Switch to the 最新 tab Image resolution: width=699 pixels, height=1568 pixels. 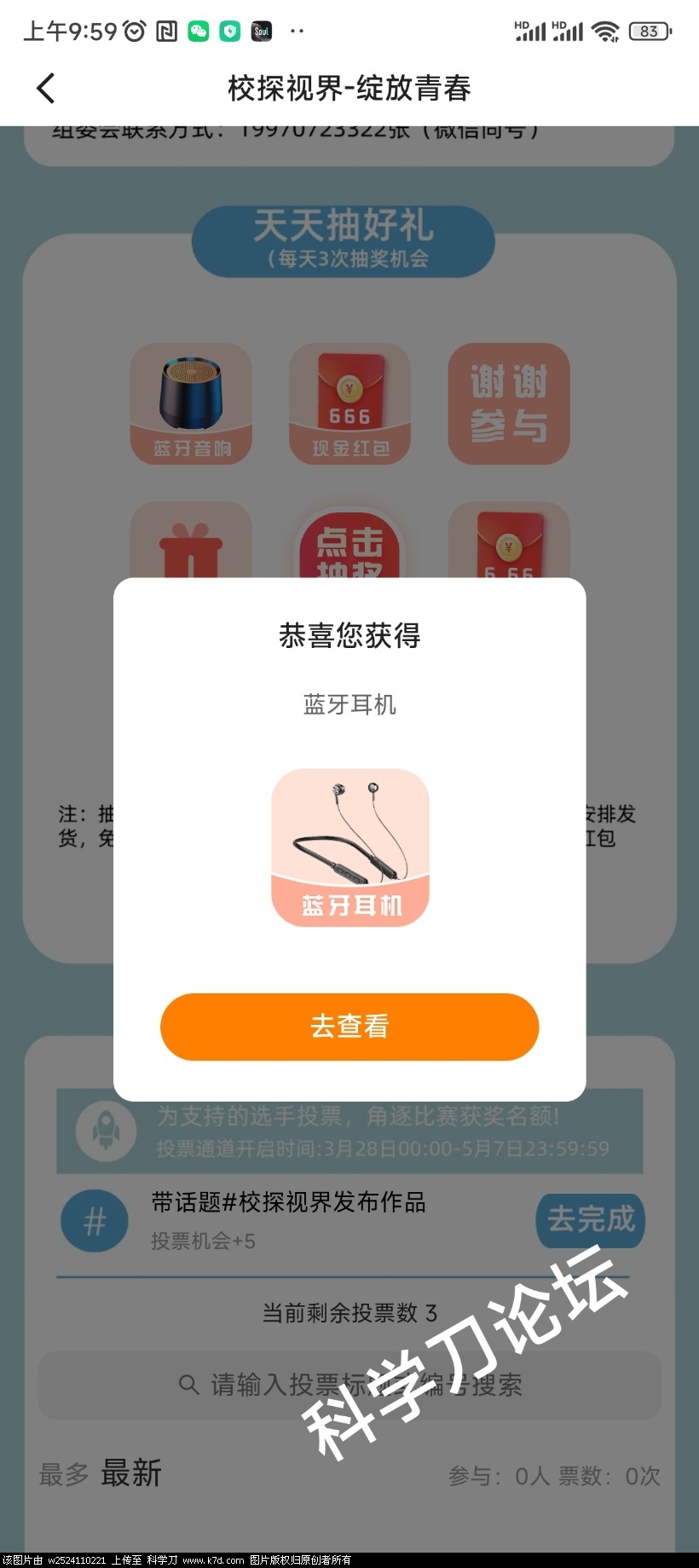pos(130,1473)
